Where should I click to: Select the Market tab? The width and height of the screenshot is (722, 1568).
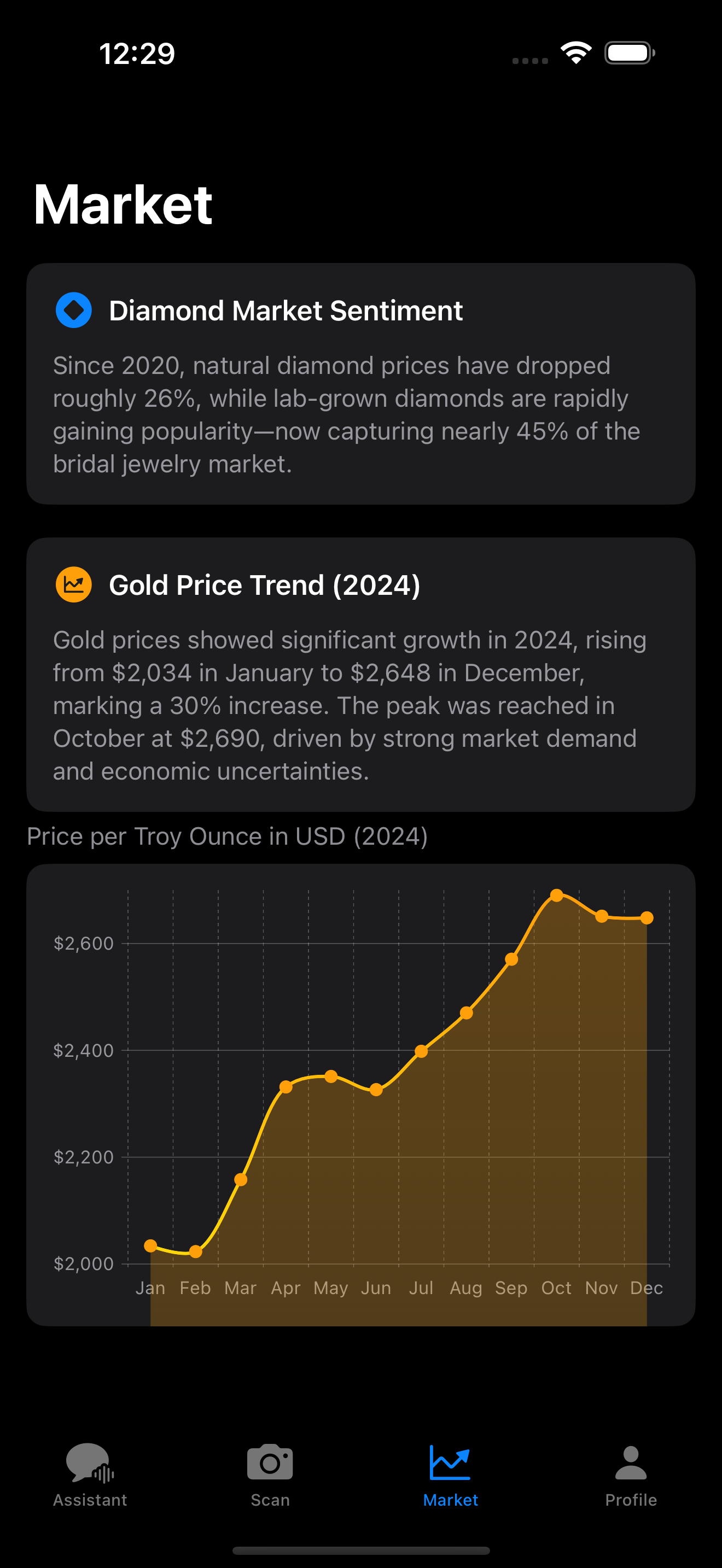pos(451,1475)
